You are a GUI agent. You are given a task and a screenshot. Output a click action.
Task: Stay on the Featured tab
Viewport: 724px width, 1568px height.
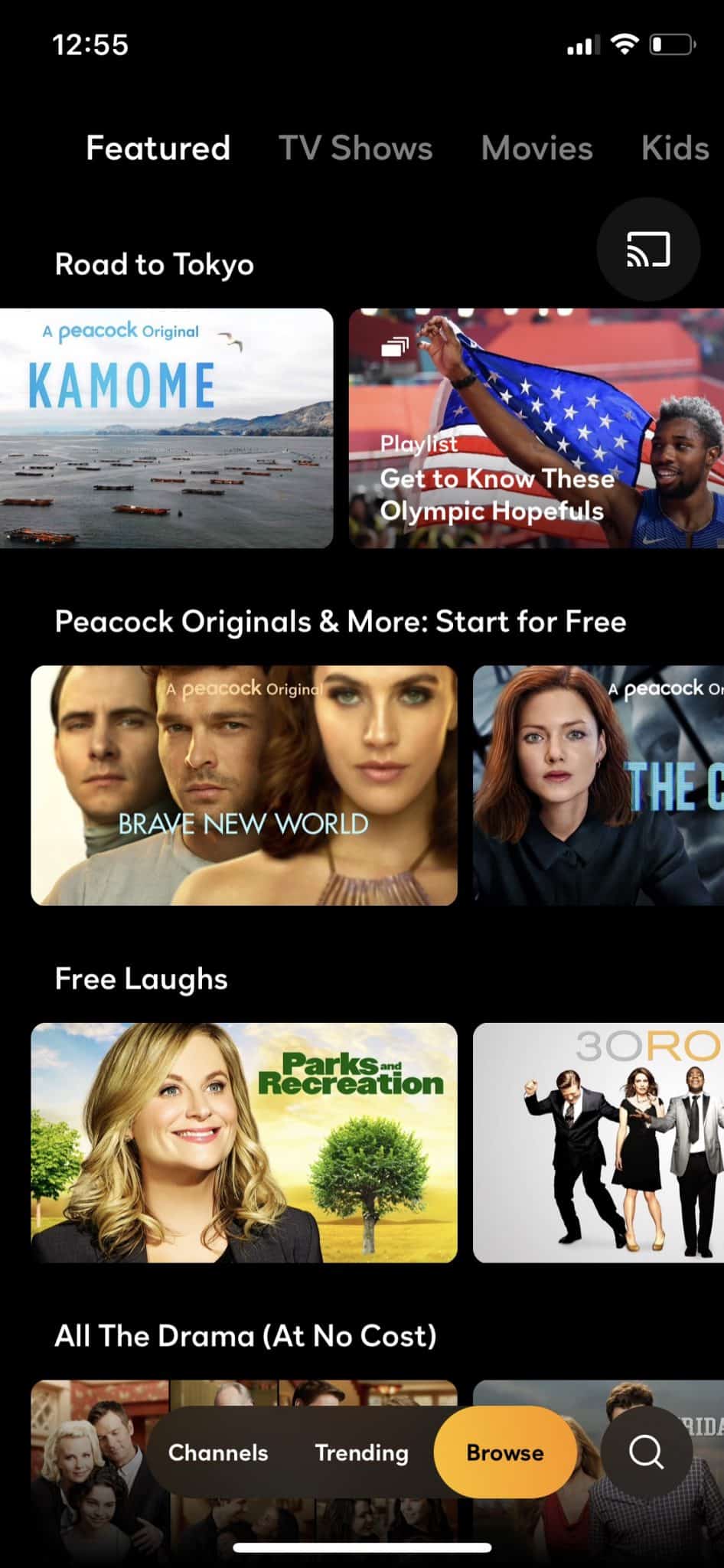pos(157,147)
